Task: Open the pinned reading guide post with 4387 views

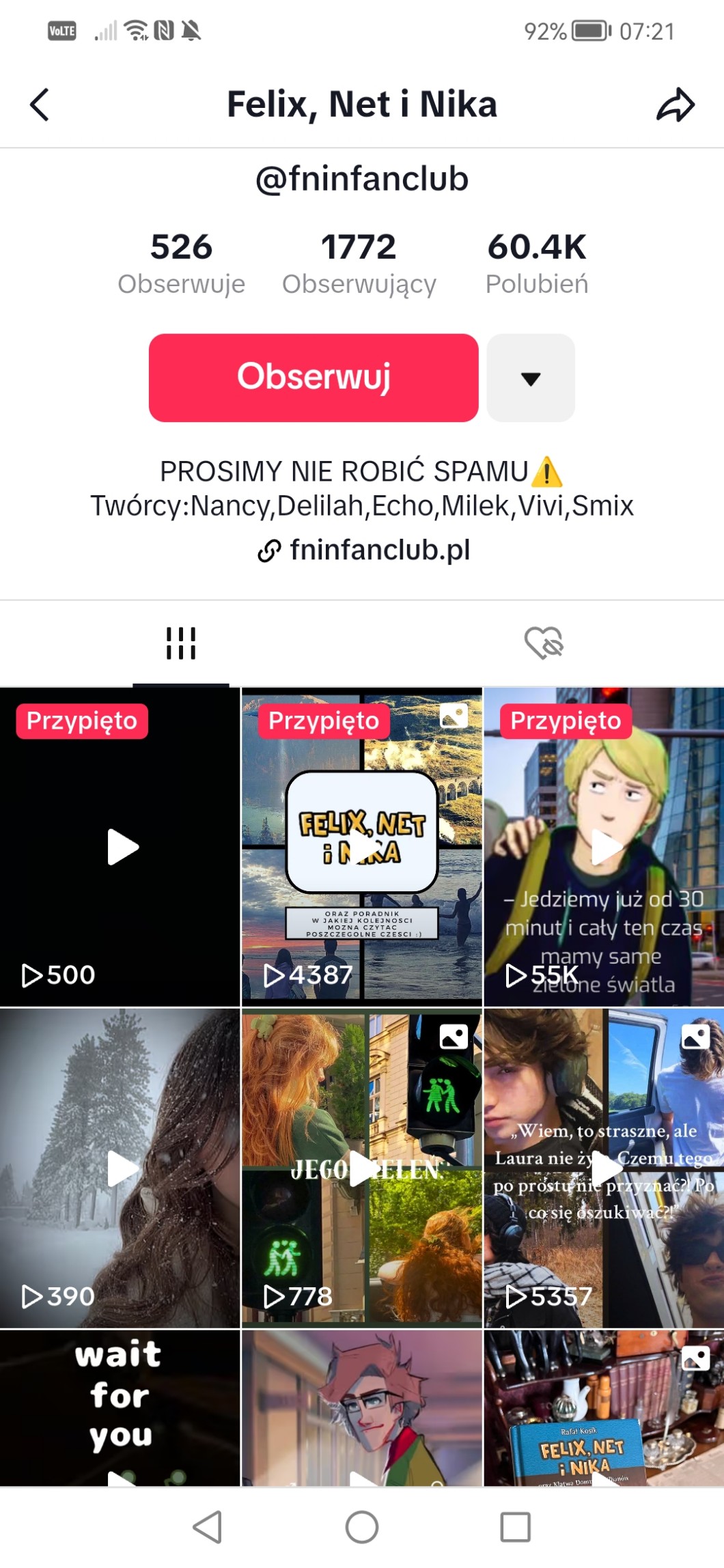Action: 362,847
